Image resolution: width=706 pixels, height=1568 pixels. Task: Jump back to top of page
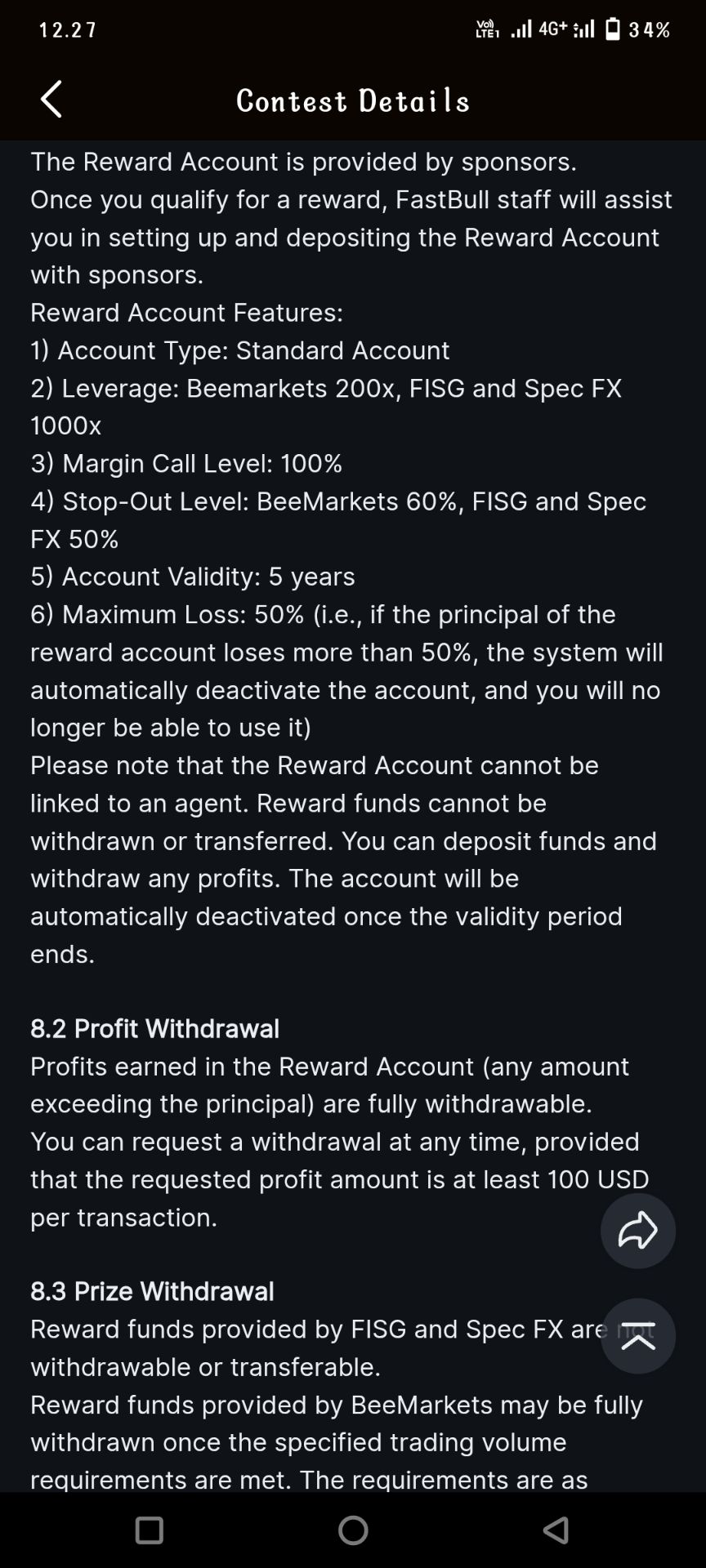(637, 1336)
